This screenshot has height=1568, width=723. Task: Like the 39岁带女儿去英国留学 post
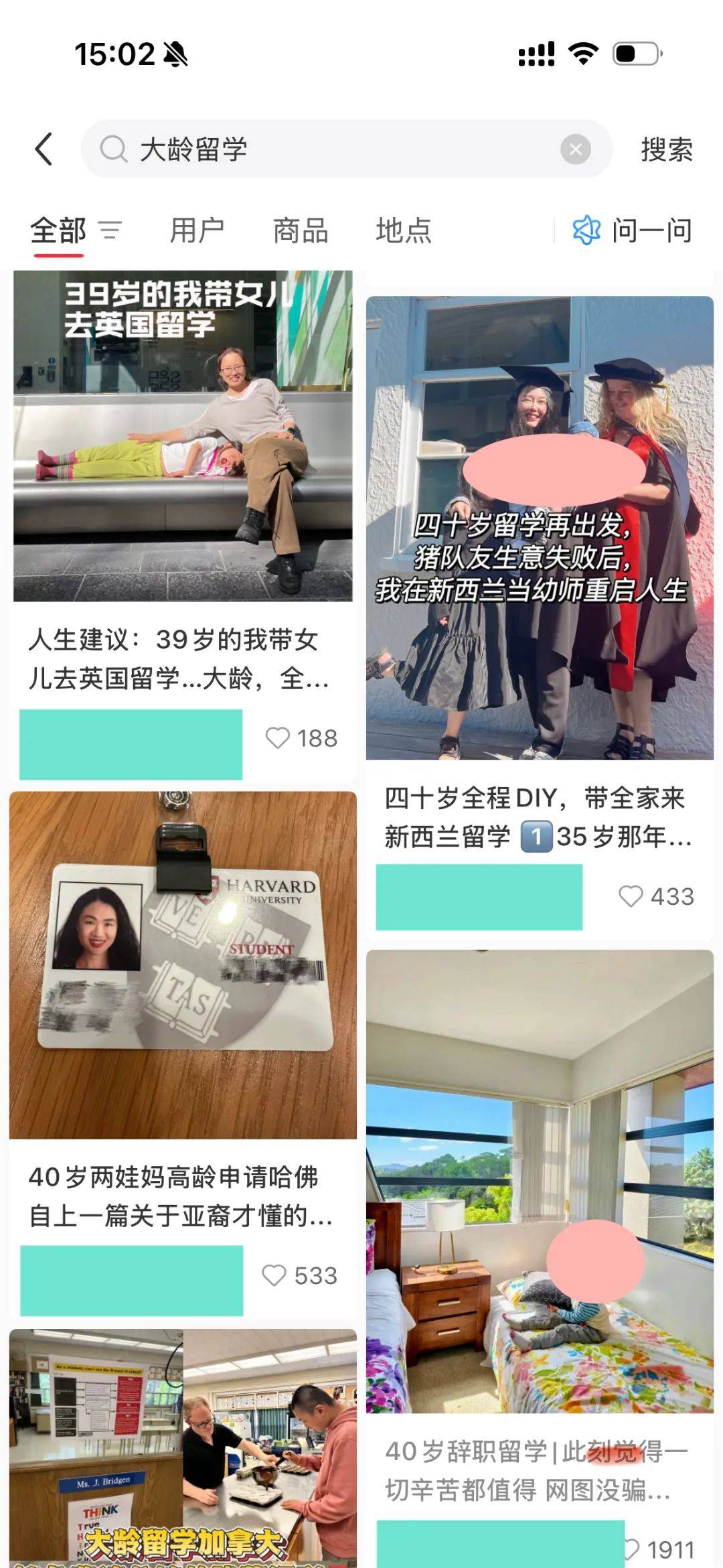point(278,738)
